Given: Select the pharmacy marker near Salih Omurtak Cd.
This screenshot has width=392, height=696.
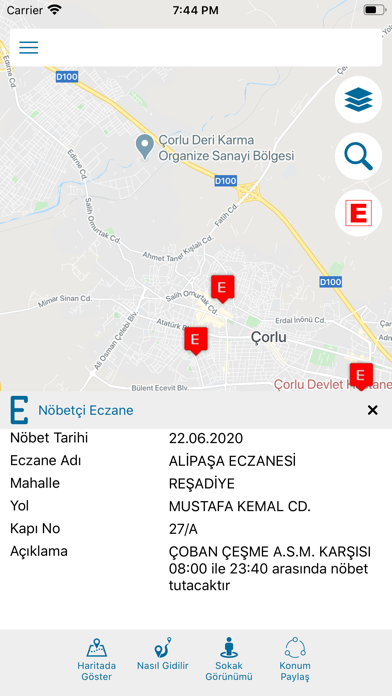Looking at the screenshot, I should 222,289.
